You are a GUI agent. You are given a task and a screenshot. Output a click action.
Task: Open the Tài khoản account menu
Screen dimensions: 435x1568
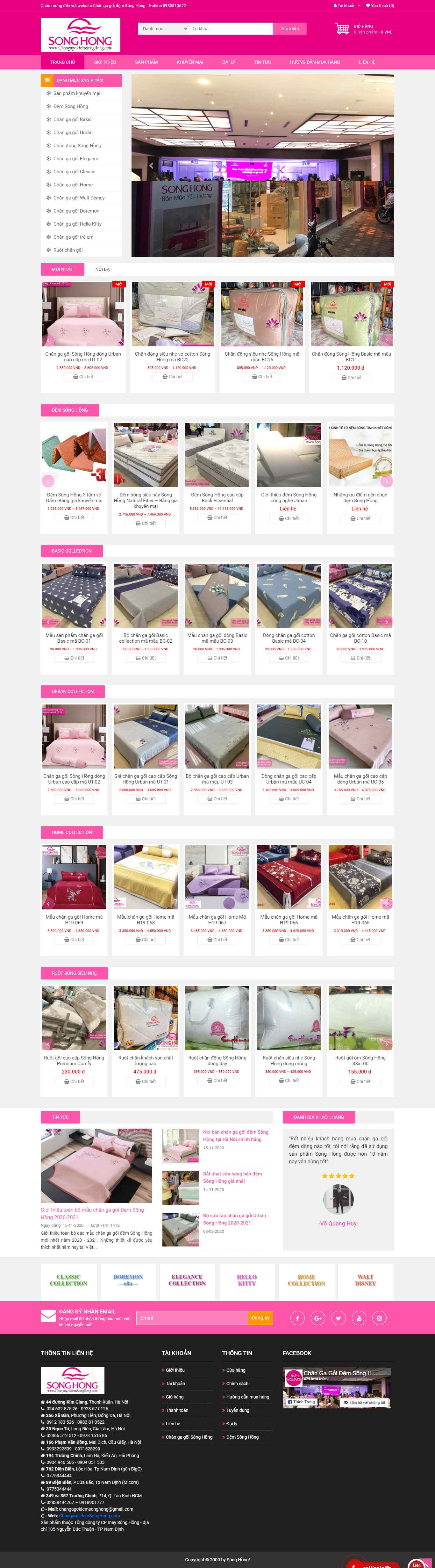[x=347, y=5]
